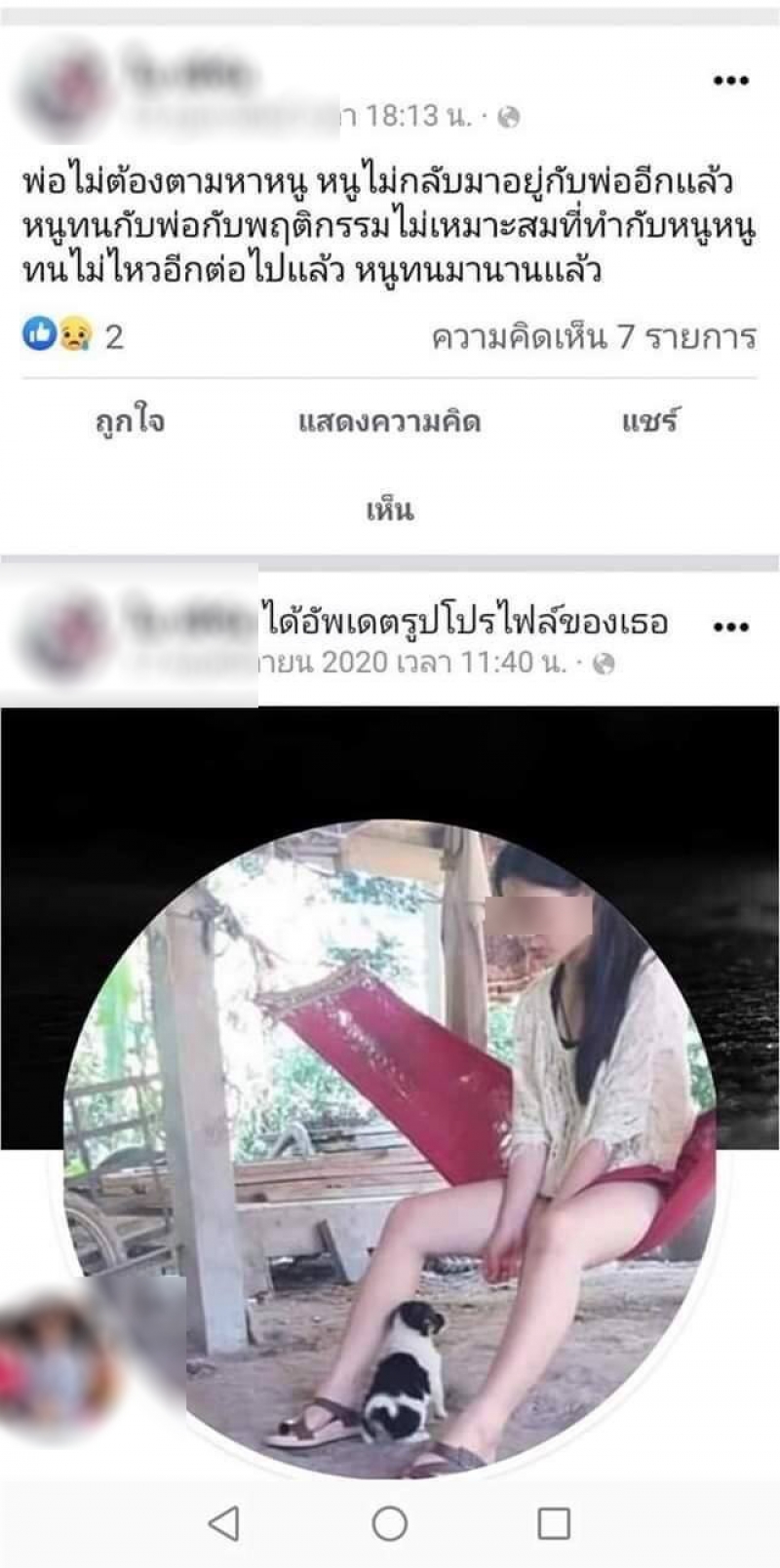The image size is (780, 1568).
Task: Go to home screen via home button
Action: [x=390, y=1522]
